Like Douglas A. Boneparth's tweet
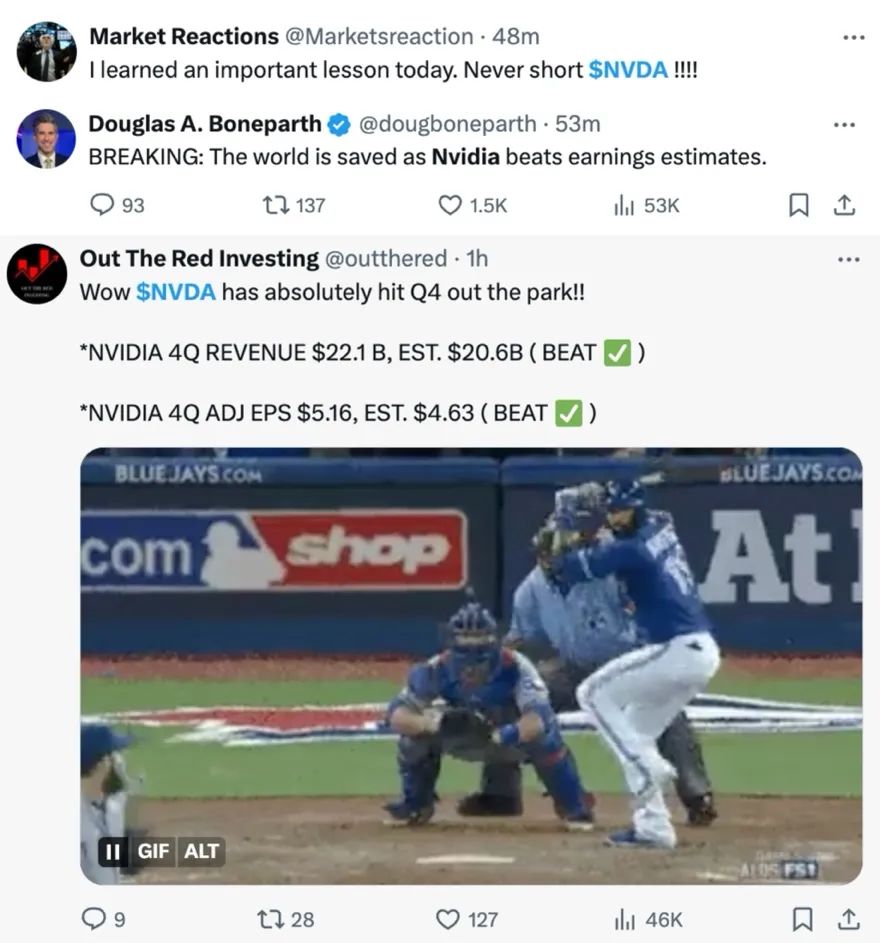This screenshot has width=880, height=943. 450,205
